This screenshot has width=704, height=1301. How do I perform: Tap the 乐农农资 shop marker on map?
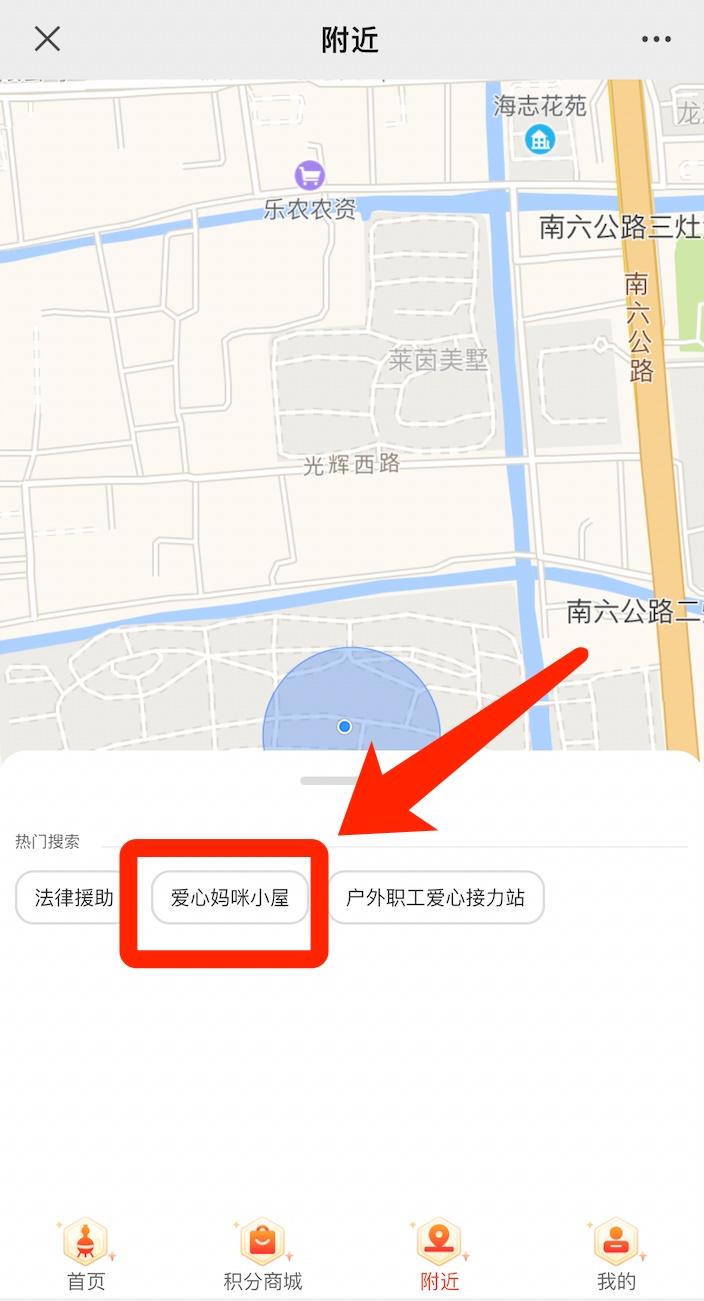pyautogui.click(x=310, y=177)
